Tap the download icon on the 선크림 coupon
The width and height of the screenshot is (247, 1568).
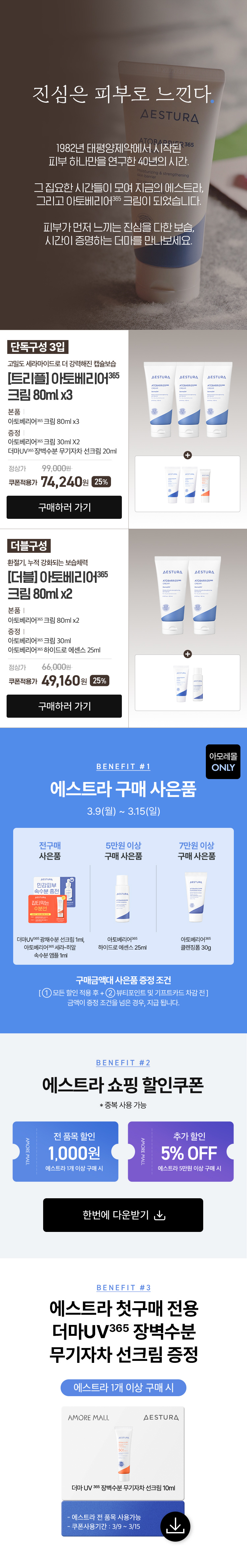pos(175,1527)
